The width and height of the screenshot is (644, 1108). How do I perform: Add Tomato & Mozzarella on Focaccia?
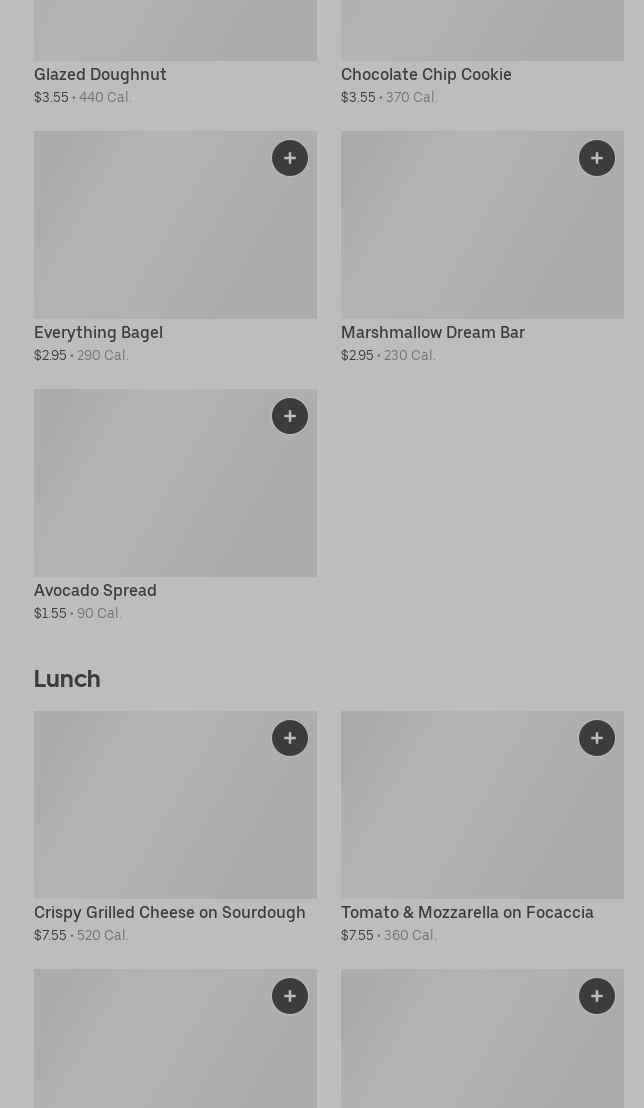(x=597, y=738)
